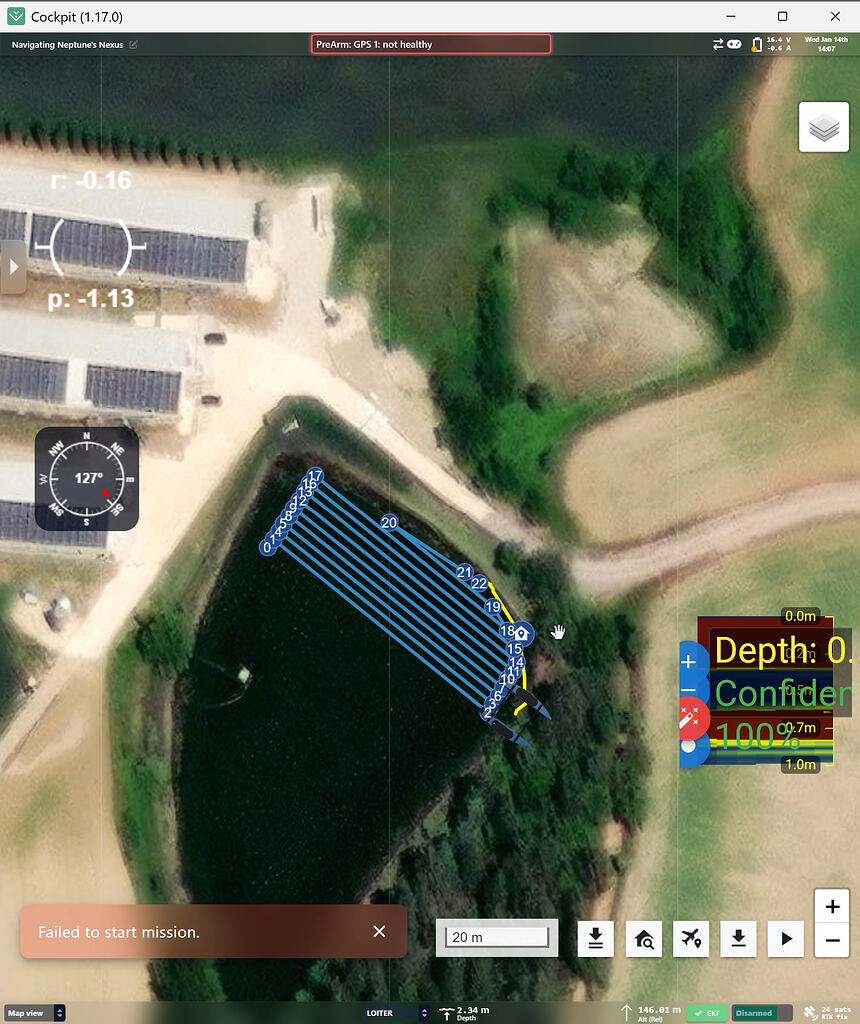
Task: Dismiss the Failed to start mission notification
Action: (x=379, y=931)
